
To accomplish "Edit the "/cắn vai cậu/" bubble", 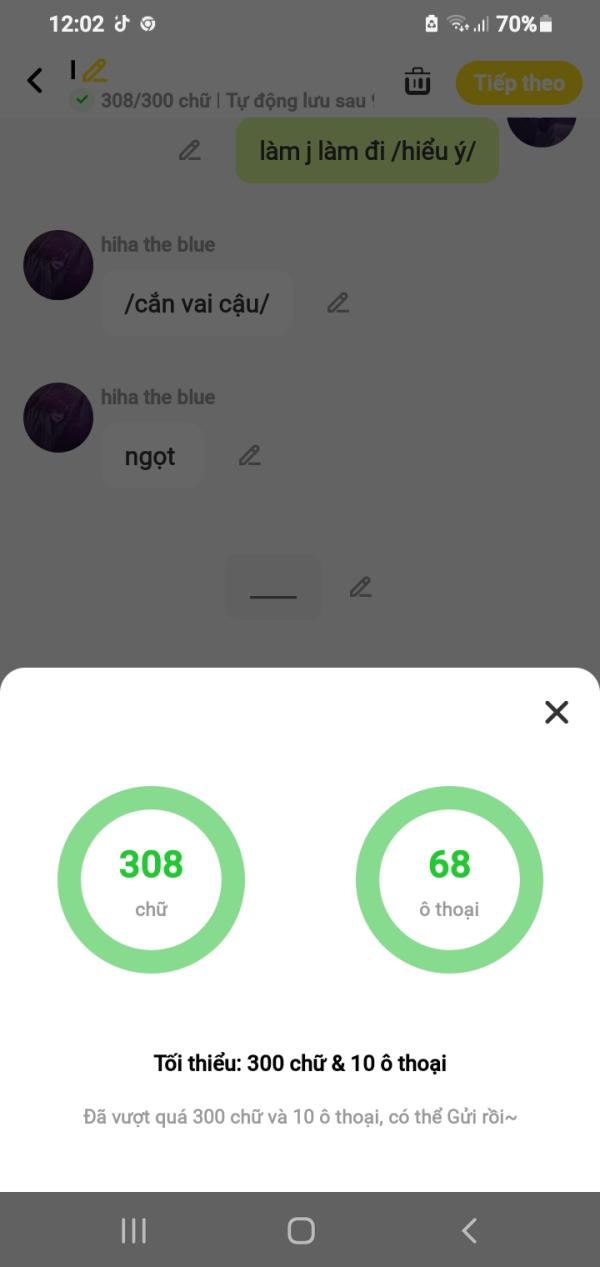I will pos(338,303).
